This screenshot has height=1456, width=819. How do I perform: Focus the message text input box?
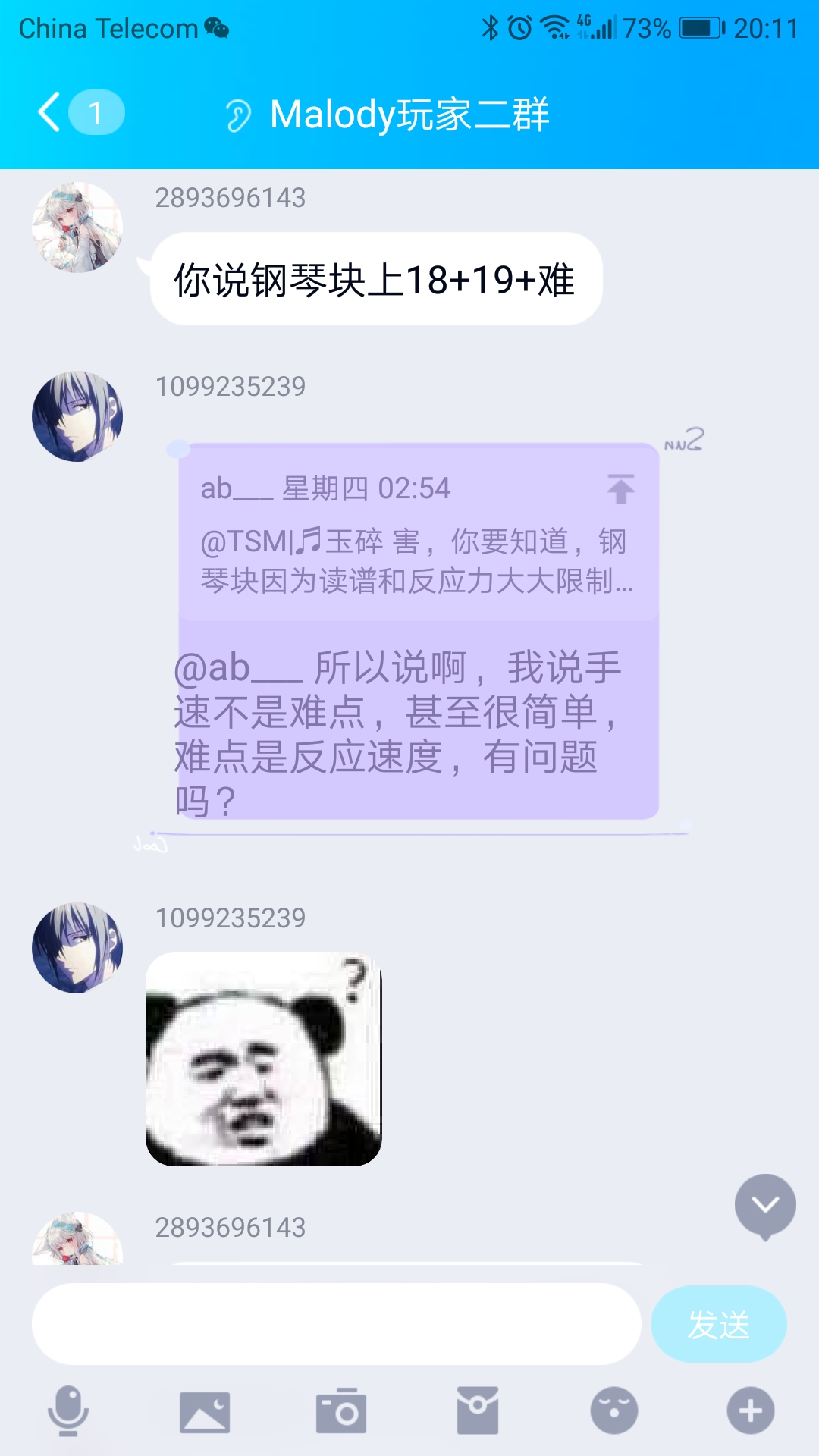pos(336,1324)
